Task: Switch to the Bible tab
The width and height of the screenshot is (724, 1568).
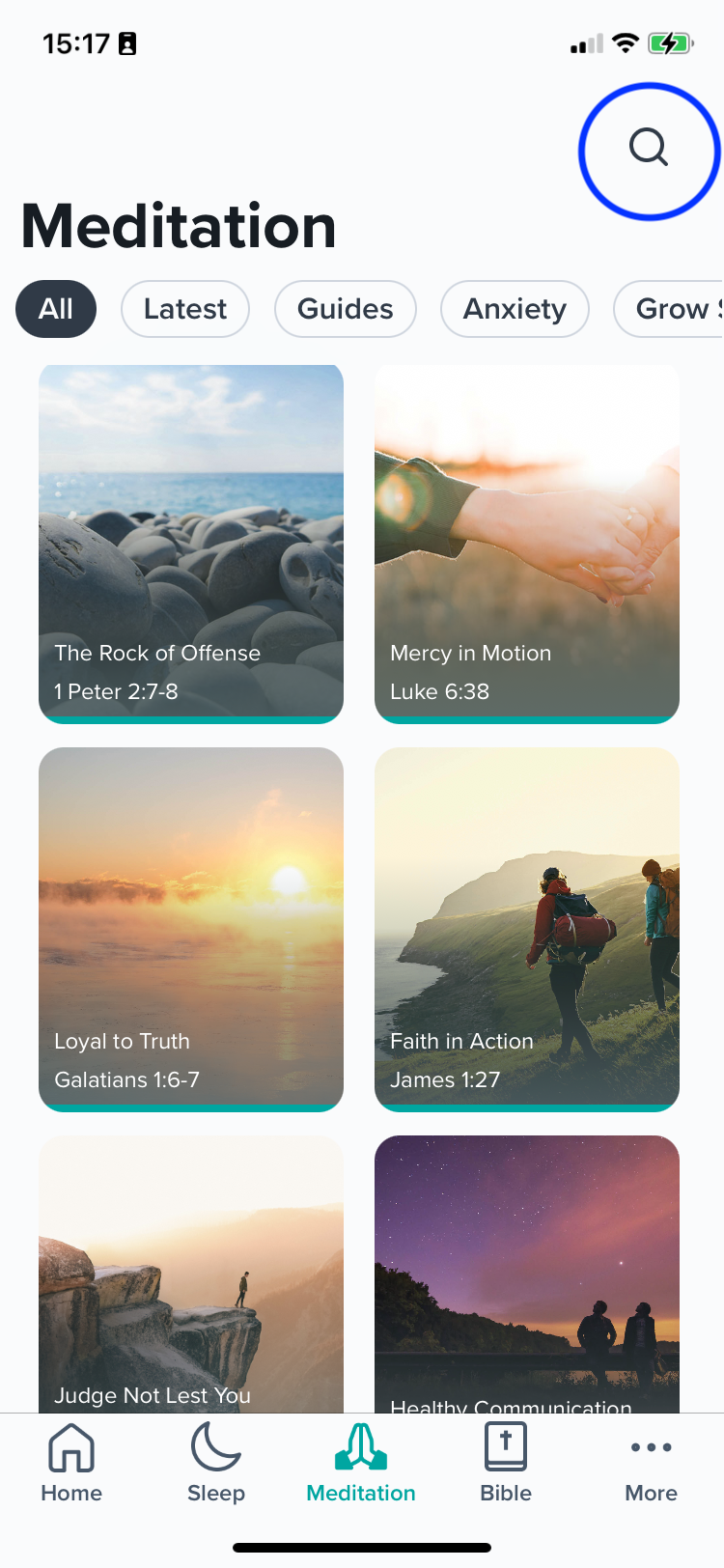Action: 506,1464
